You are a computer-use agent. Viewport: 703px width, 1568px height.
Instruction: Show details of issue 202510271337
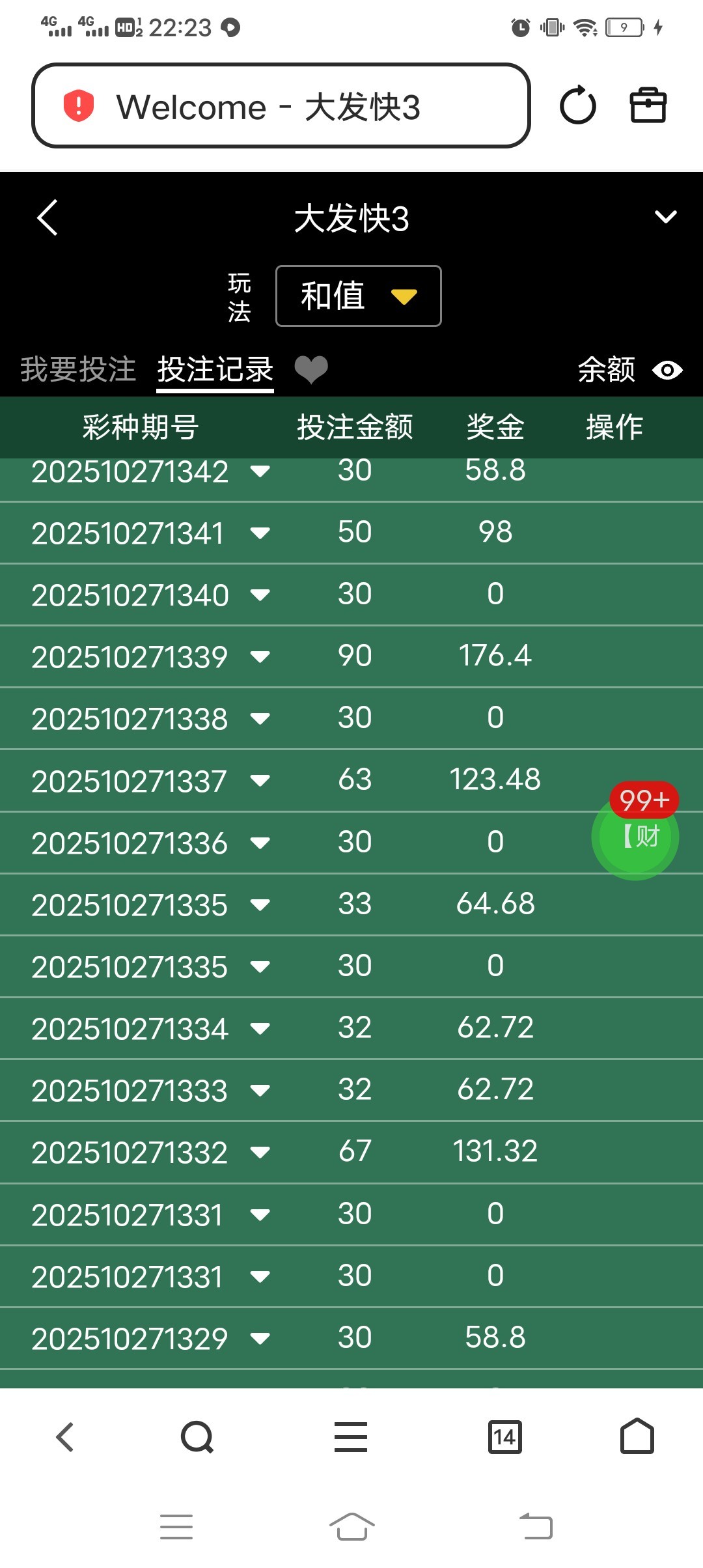point(260,781)
